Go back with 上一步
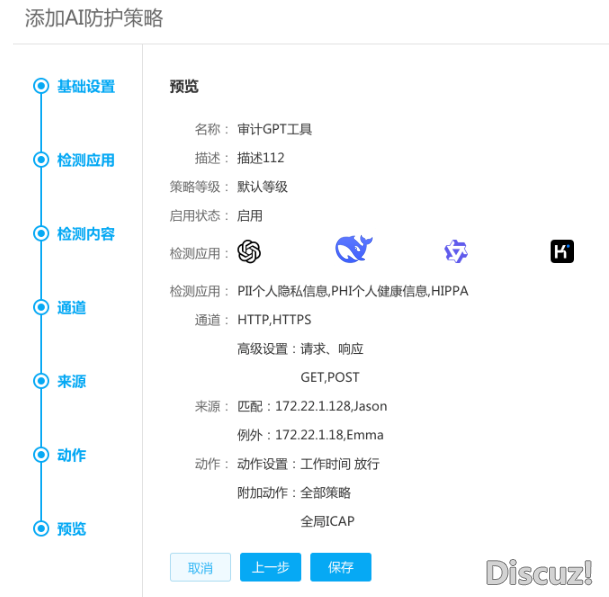609x597 pixels. (x=270, y=567)
